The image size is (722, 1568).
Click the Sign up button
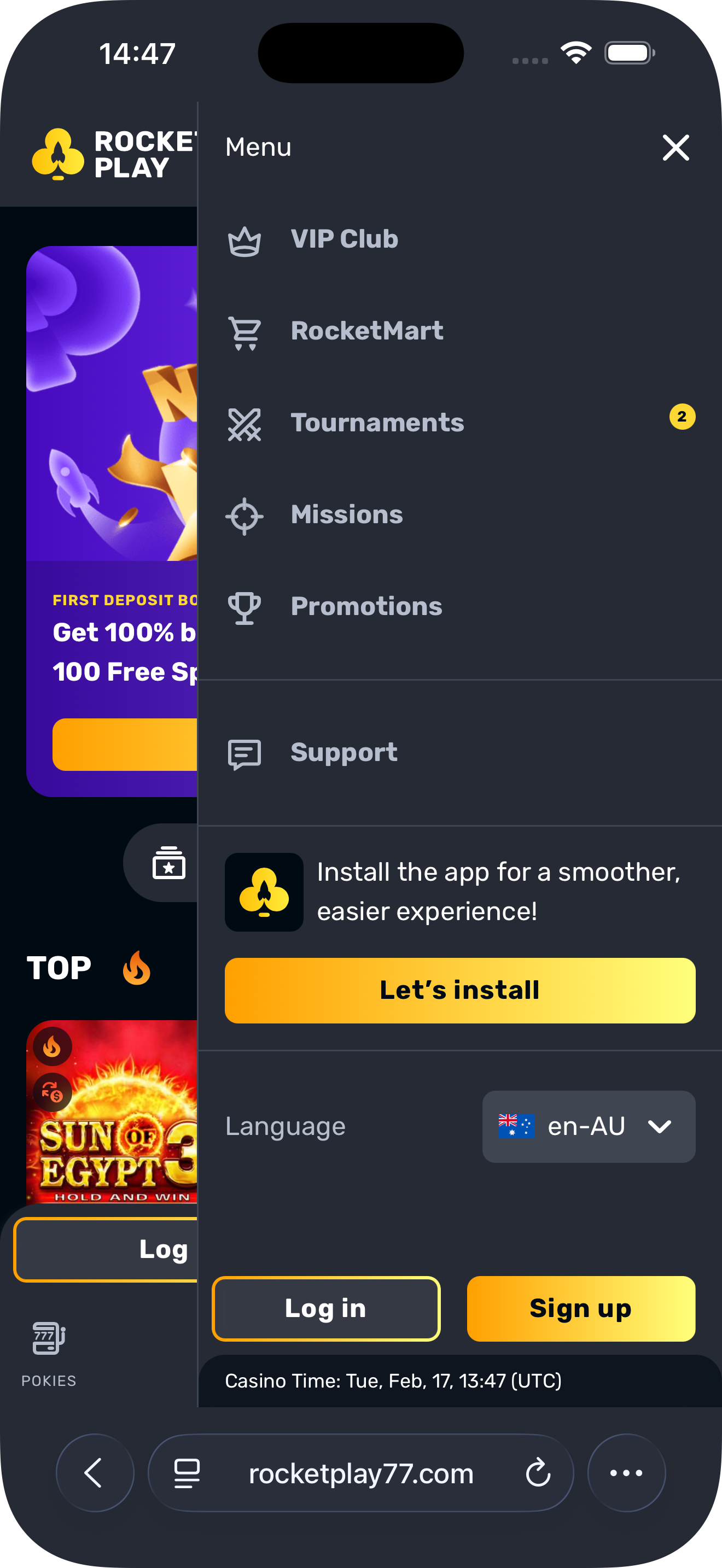580,1309
